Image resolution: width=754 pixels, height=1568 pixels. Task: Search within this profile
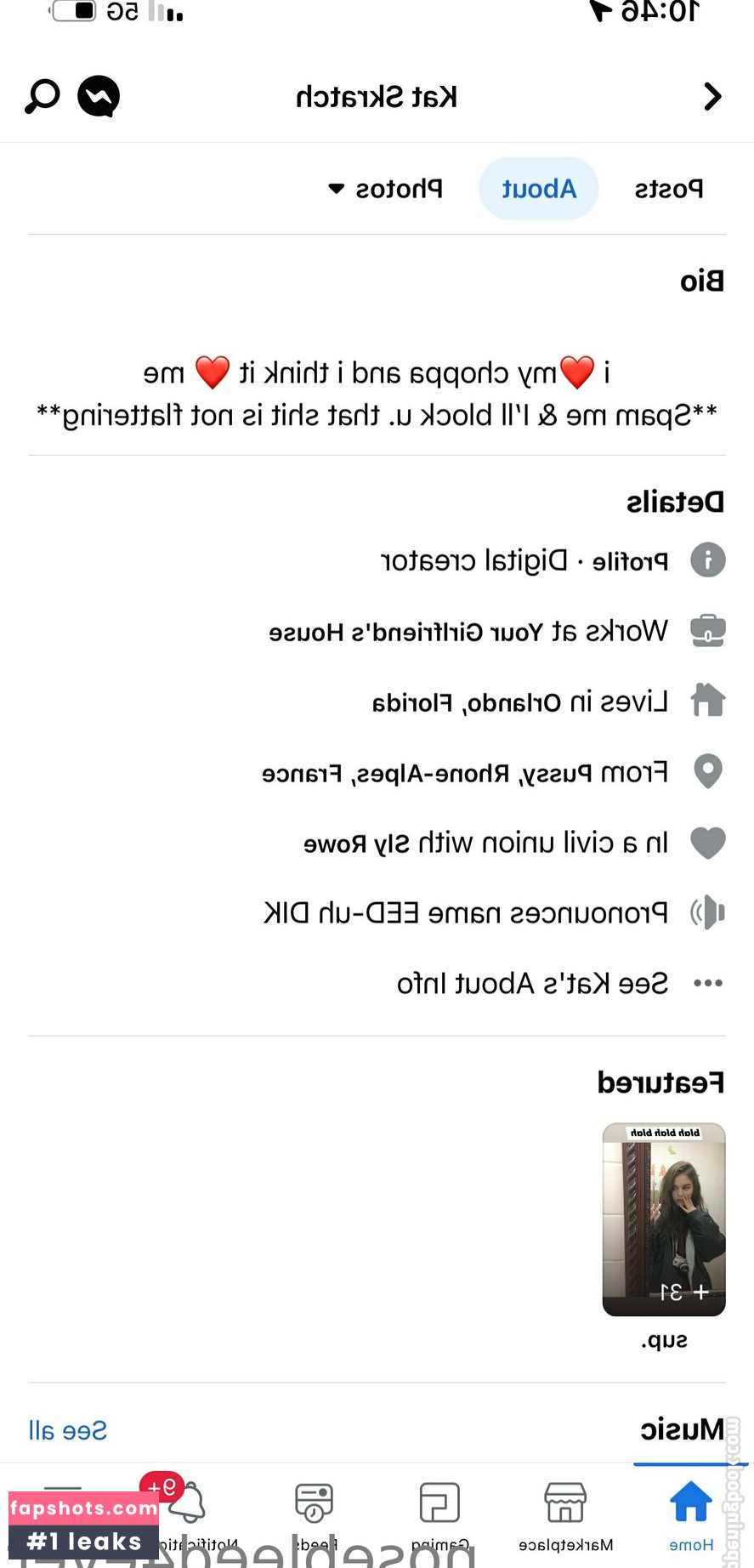click(43, 97)
